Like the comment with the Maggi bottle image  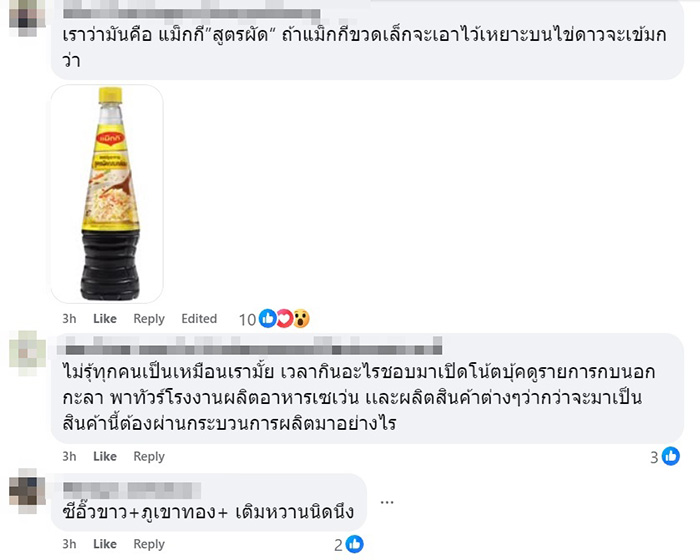coord(105,319)
